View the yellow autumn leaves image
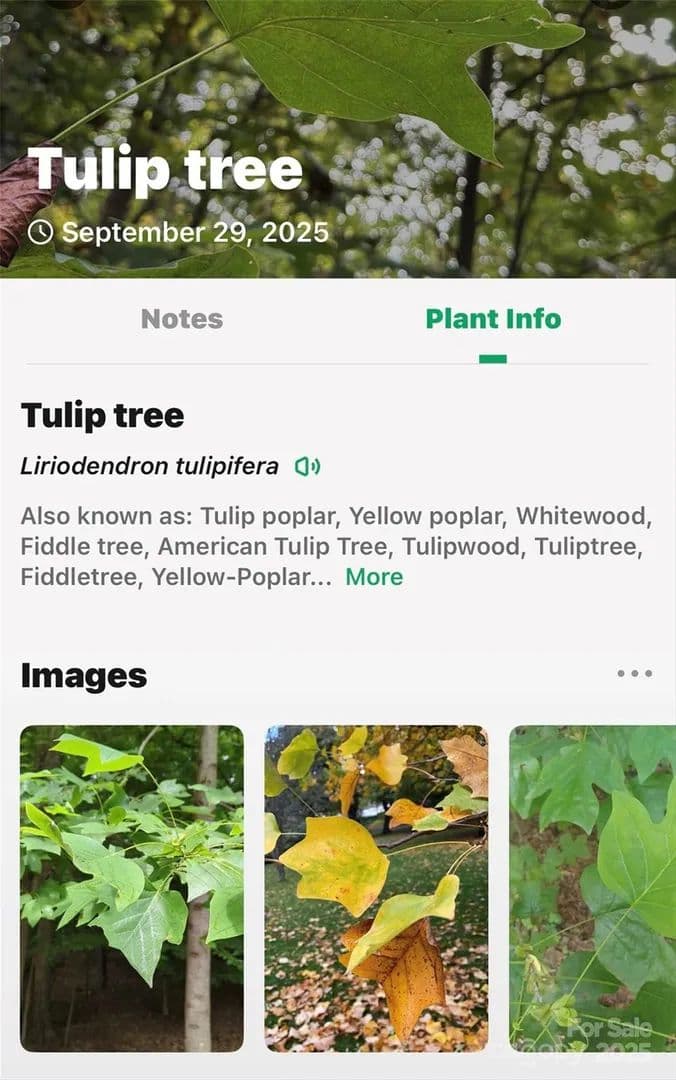The image size is (676, 1080). click(x=376, y=888)
